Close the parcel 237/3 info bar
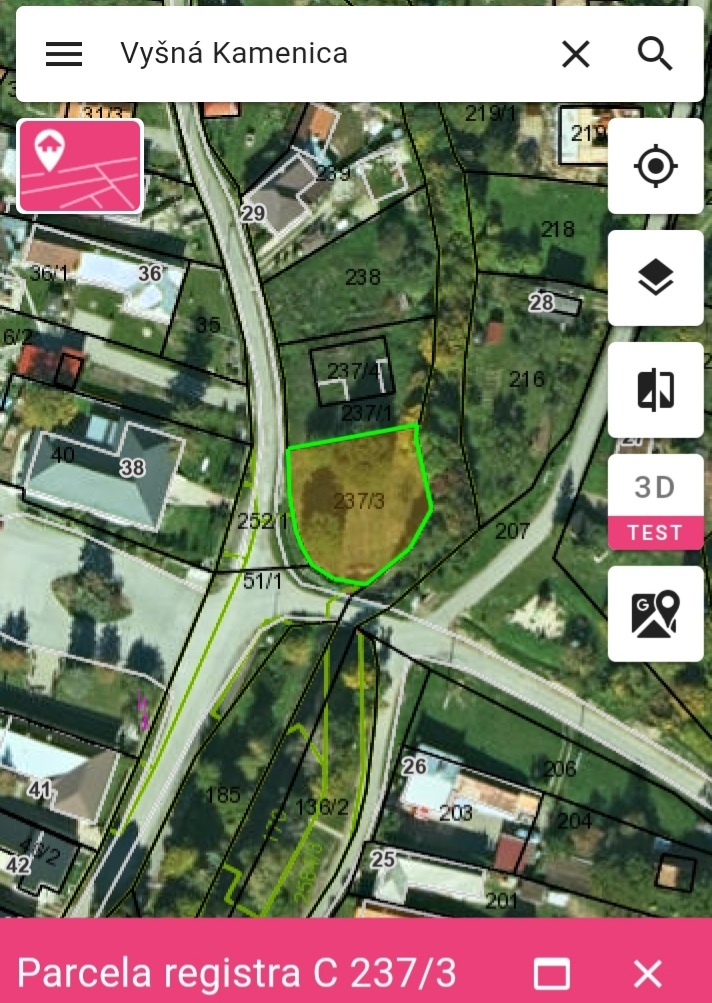This screenshot has height=1003, width=712. [648, 973]
